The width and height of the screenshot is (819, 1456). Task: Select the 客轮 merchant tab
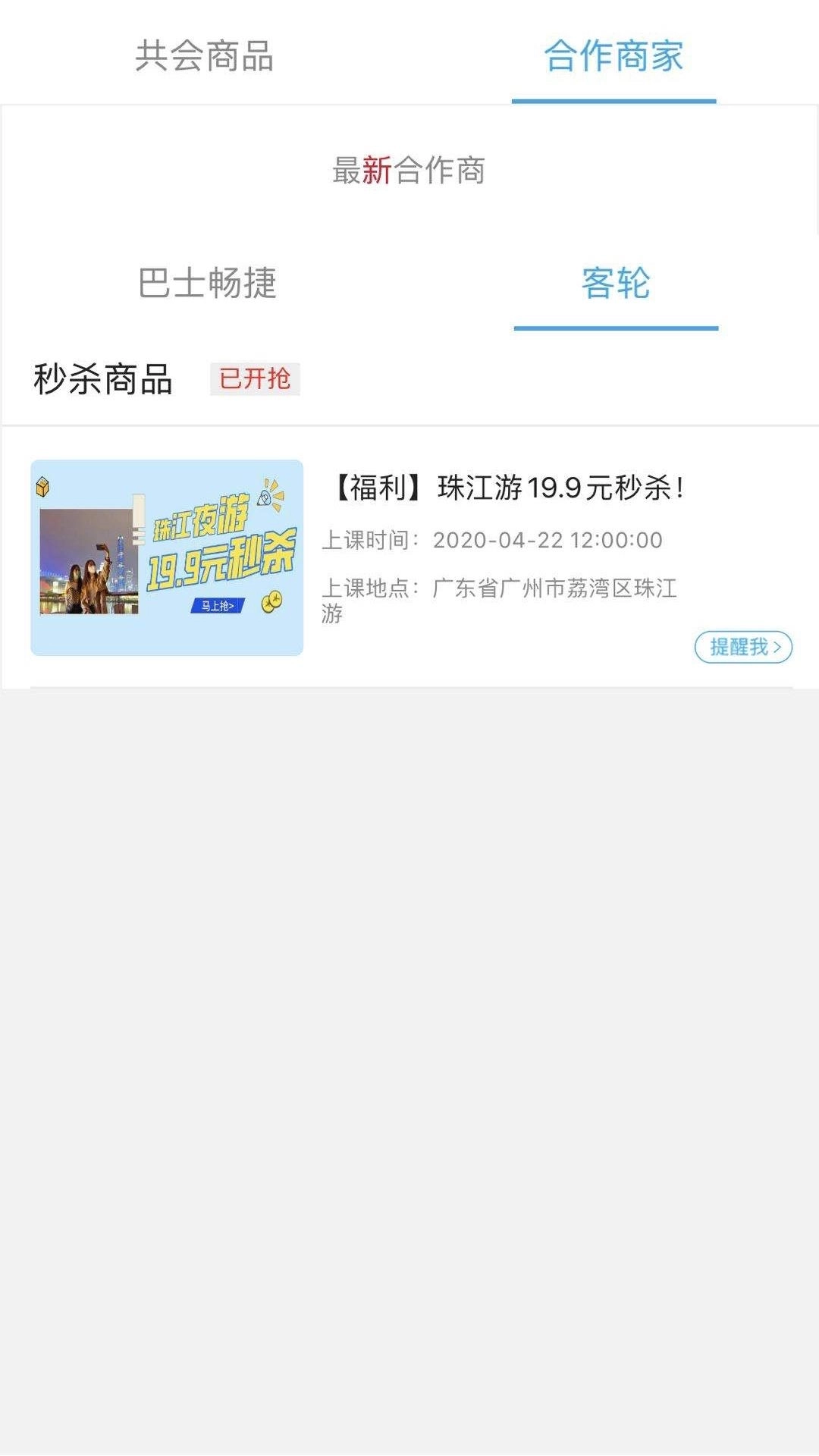(x=616, y=285)
